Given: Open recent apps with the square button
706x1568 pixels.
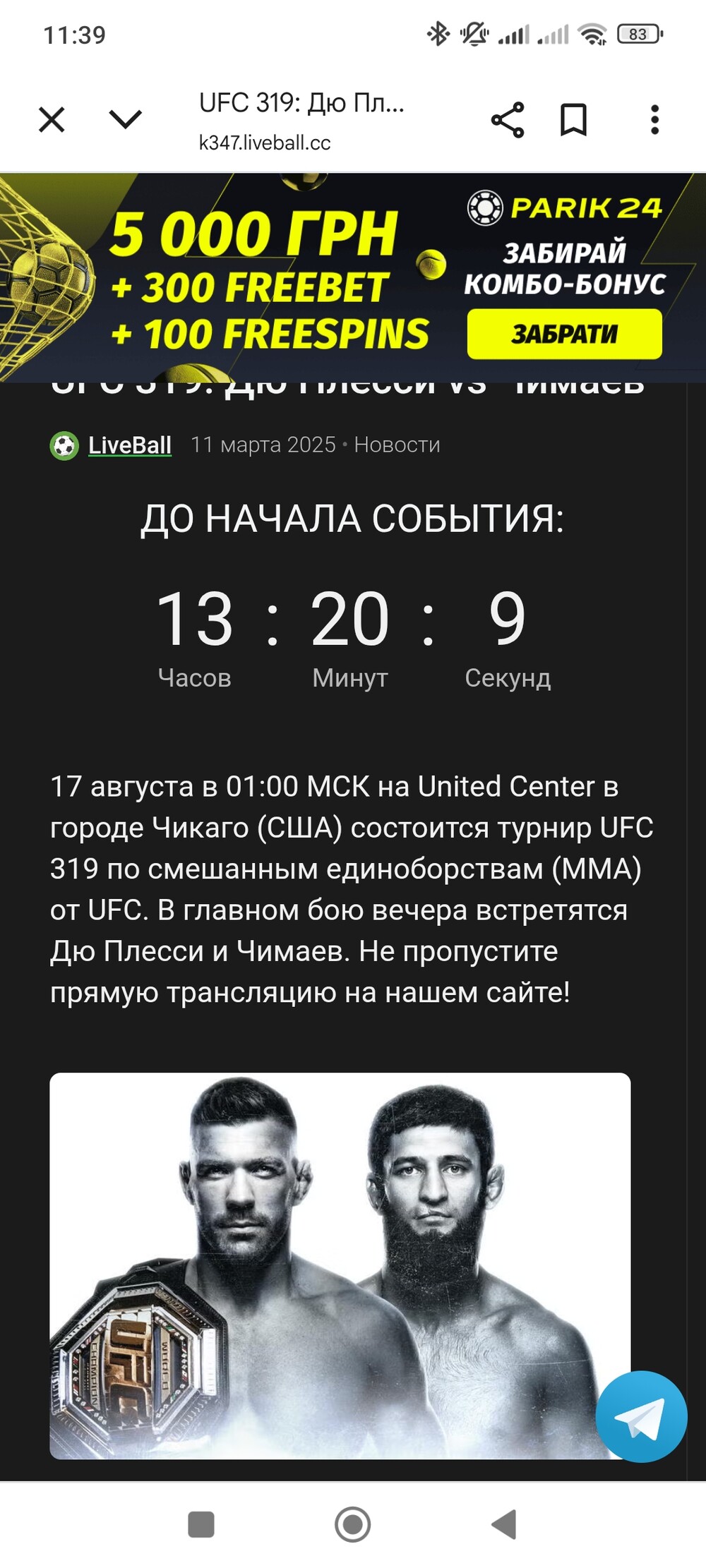Looking at the screenshot, I should (201, 1524).
